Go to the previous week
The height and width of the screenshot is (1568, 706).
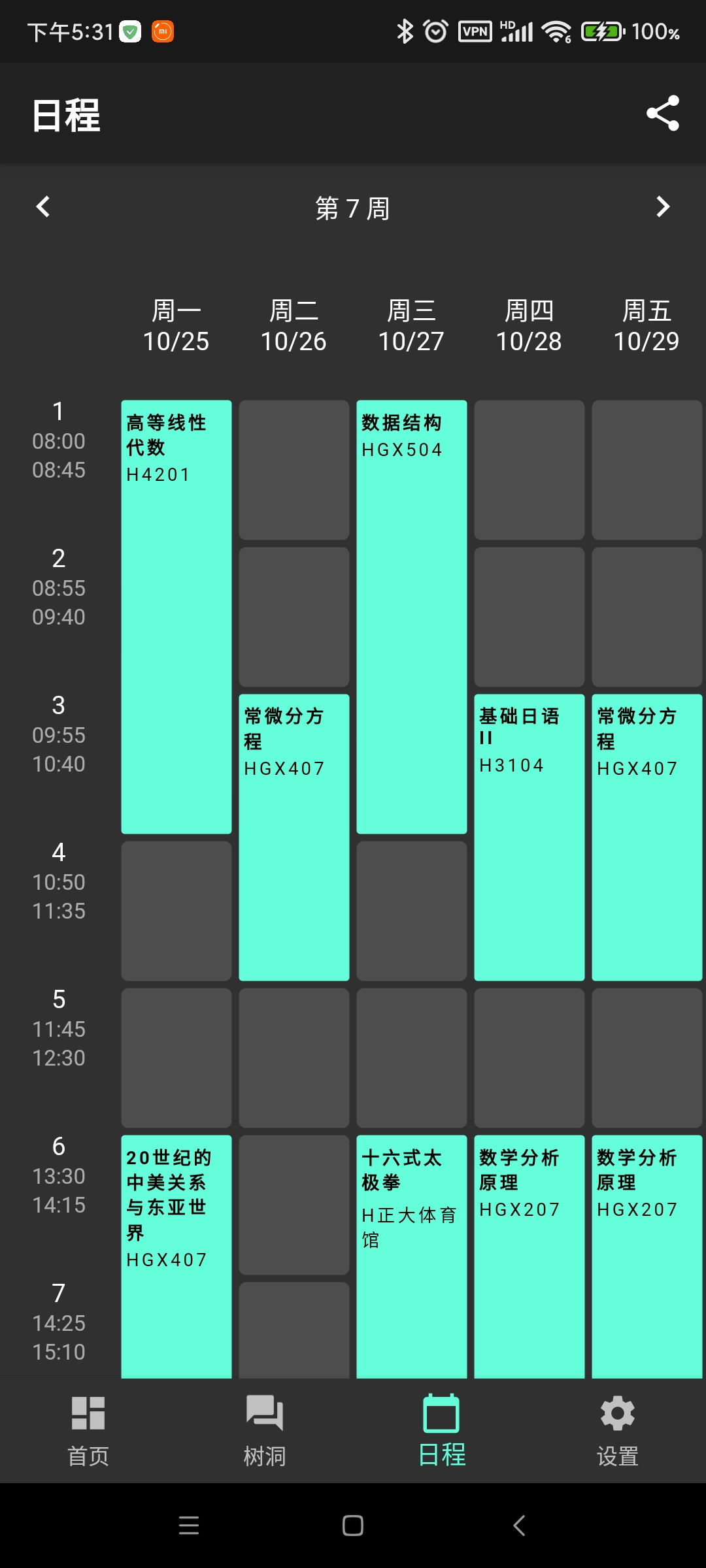pos(43,207)
